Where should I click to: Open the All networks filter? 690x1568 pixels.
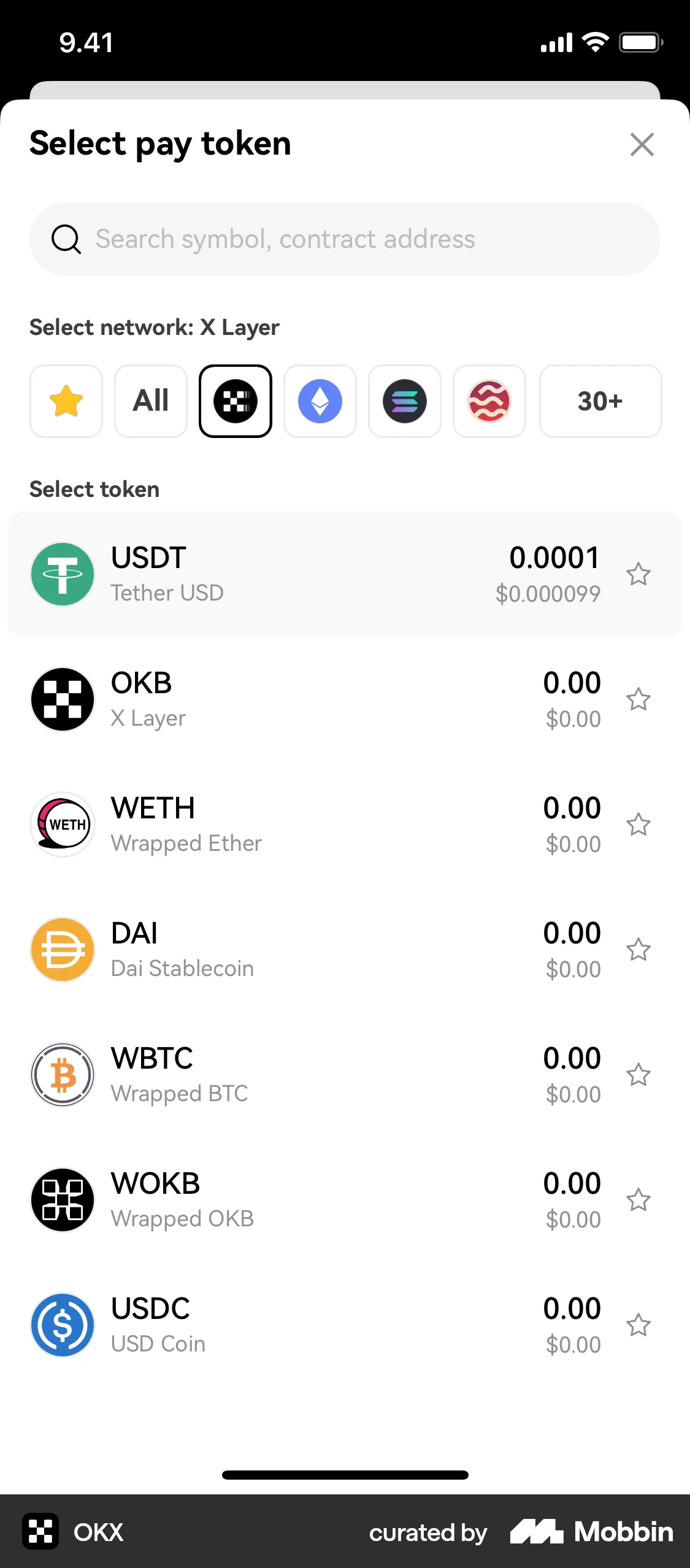[150, 401]
